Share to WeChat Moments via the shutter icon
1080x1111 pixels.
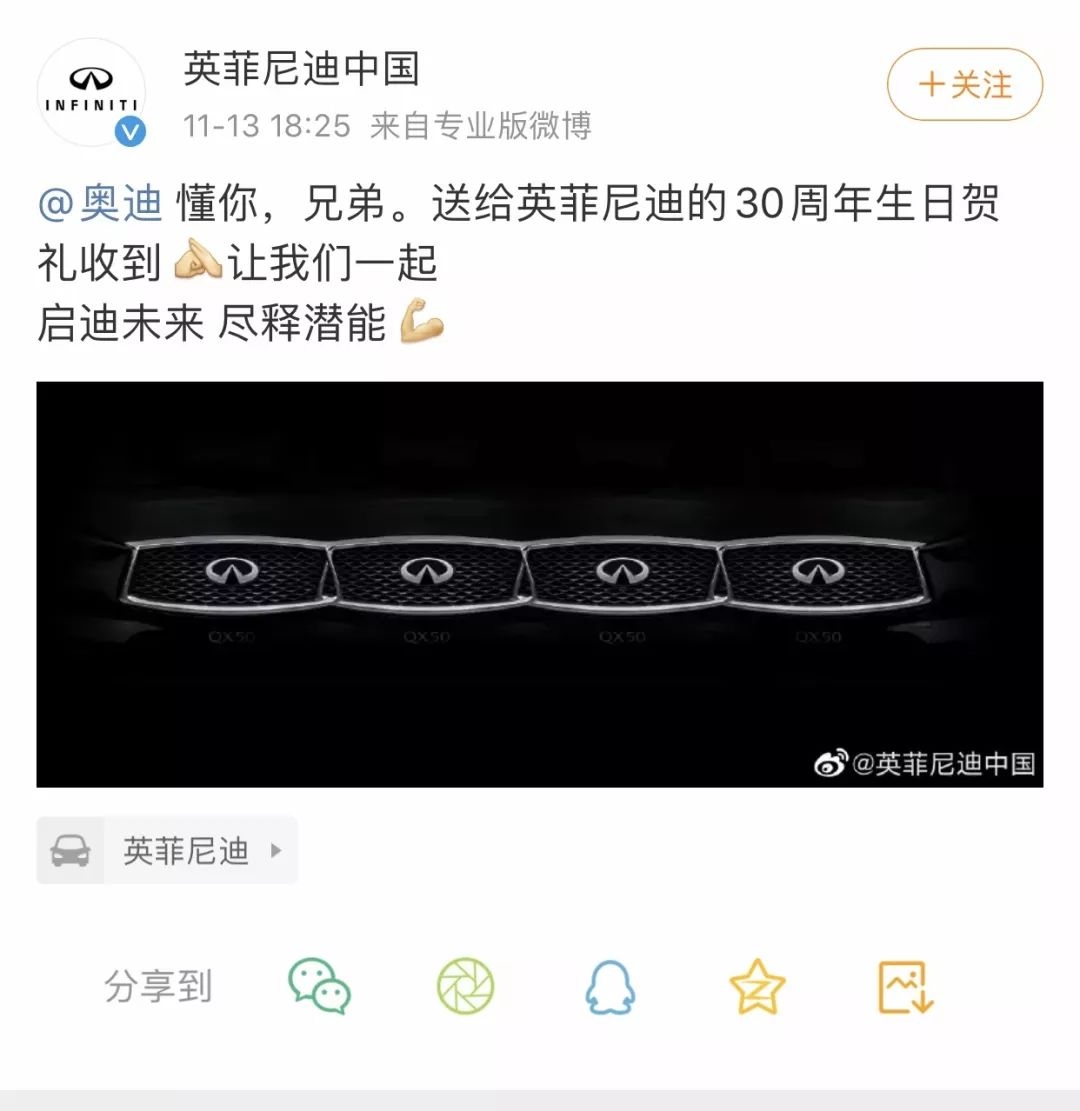465,986
